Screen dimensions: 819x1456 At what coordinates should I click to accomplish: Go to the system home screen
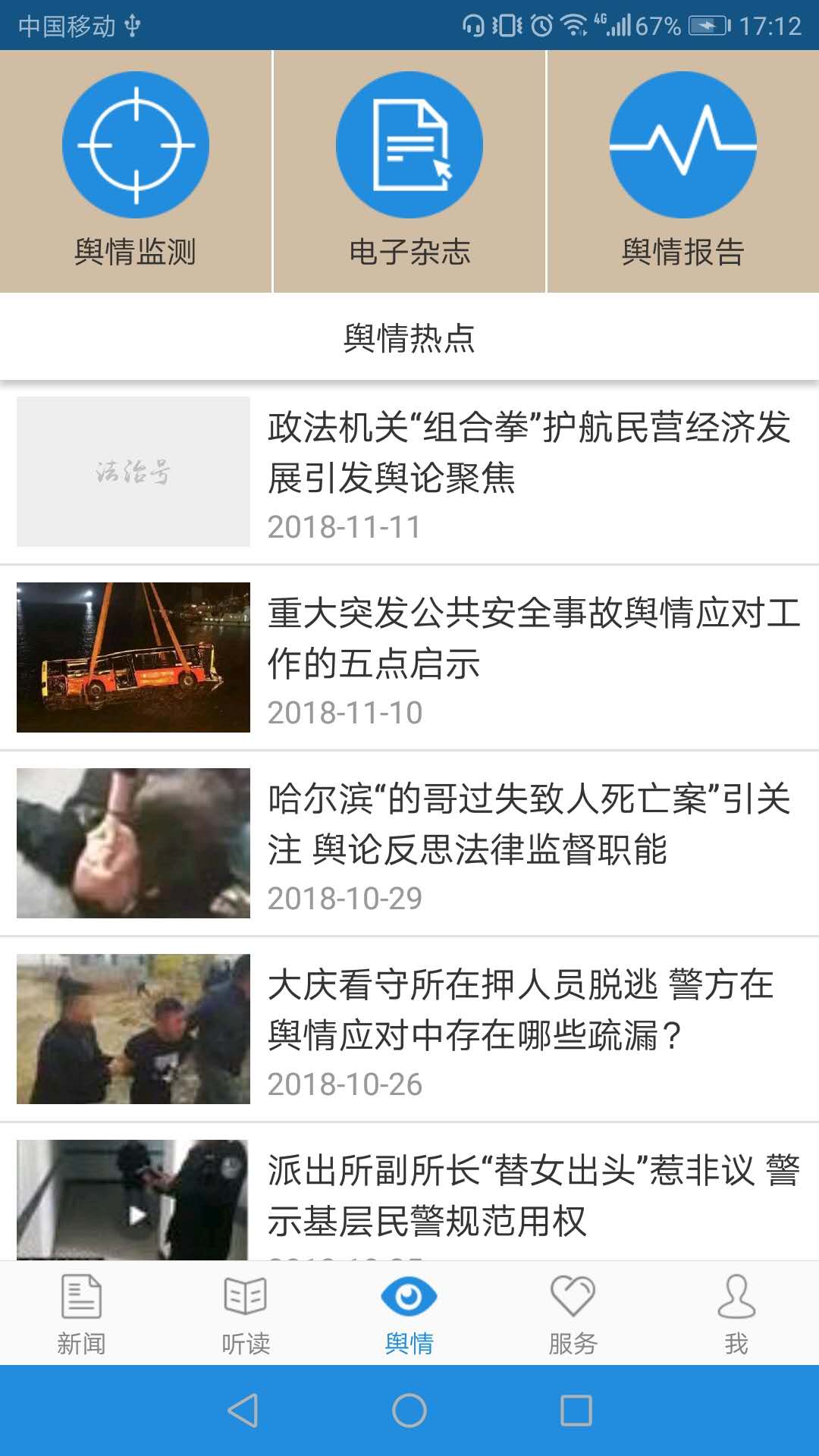click(409, 1410)
